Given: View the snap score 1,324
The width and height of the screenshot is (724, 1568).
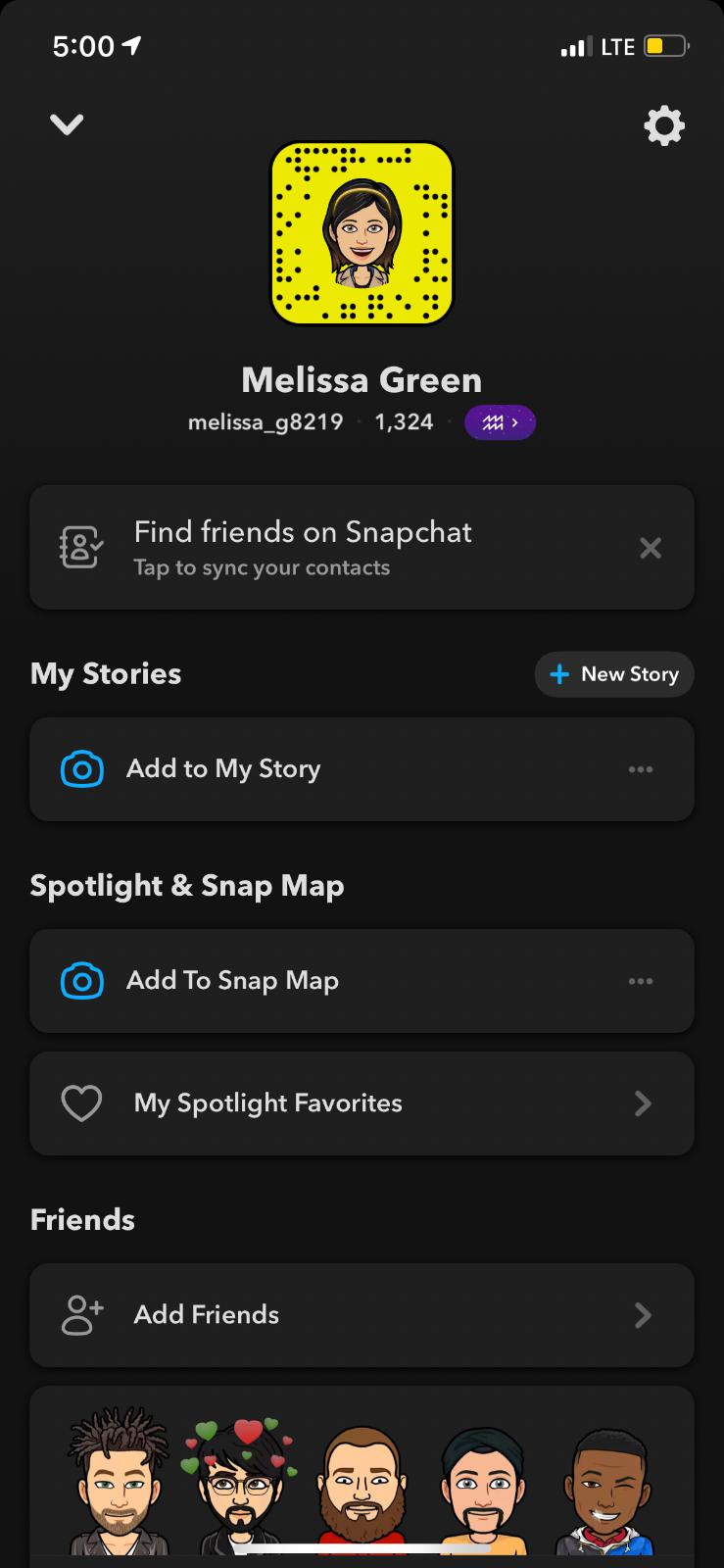Looking at the screenshot, I should [404, 422].
